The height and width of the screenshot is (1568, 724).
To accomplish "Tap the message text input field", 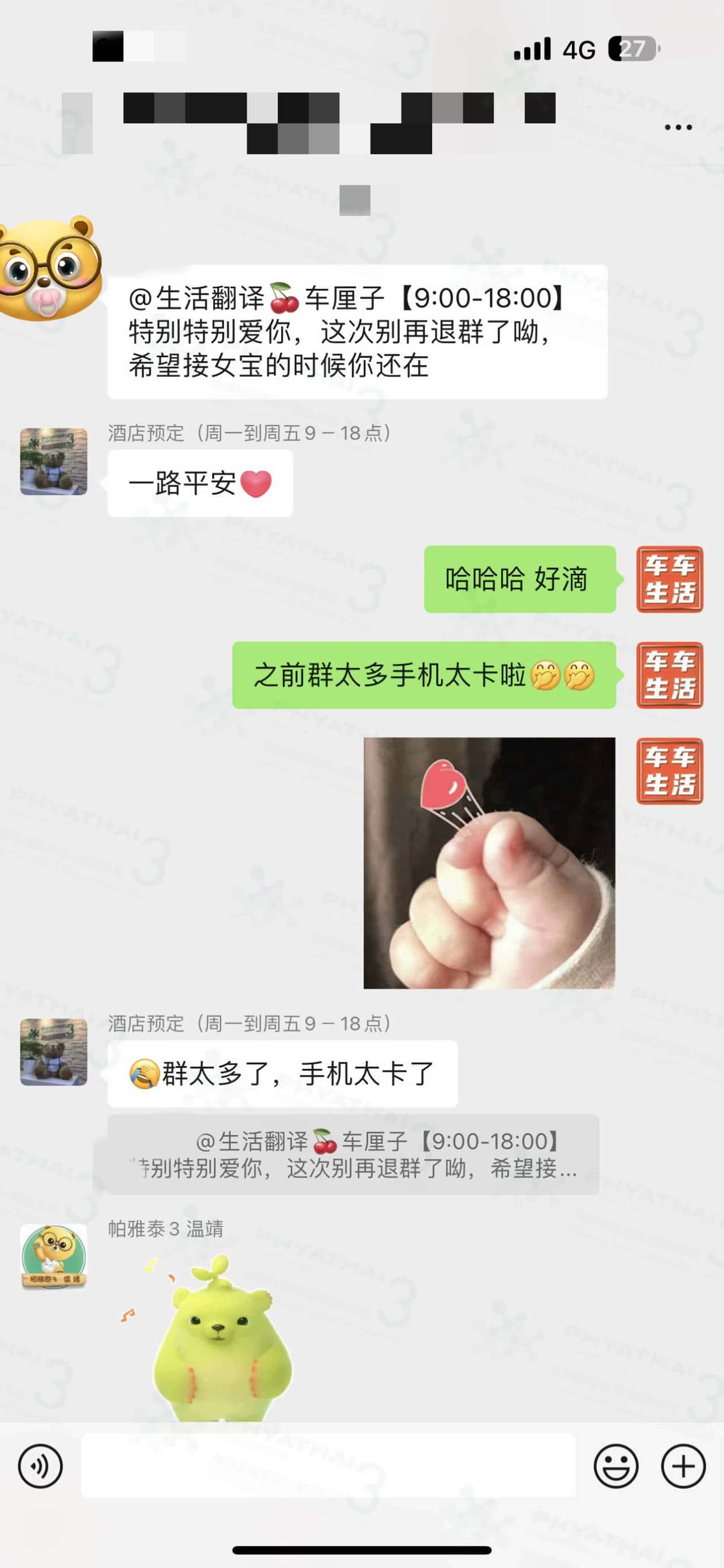I will pyautogui.click(x=327, y=1466).
